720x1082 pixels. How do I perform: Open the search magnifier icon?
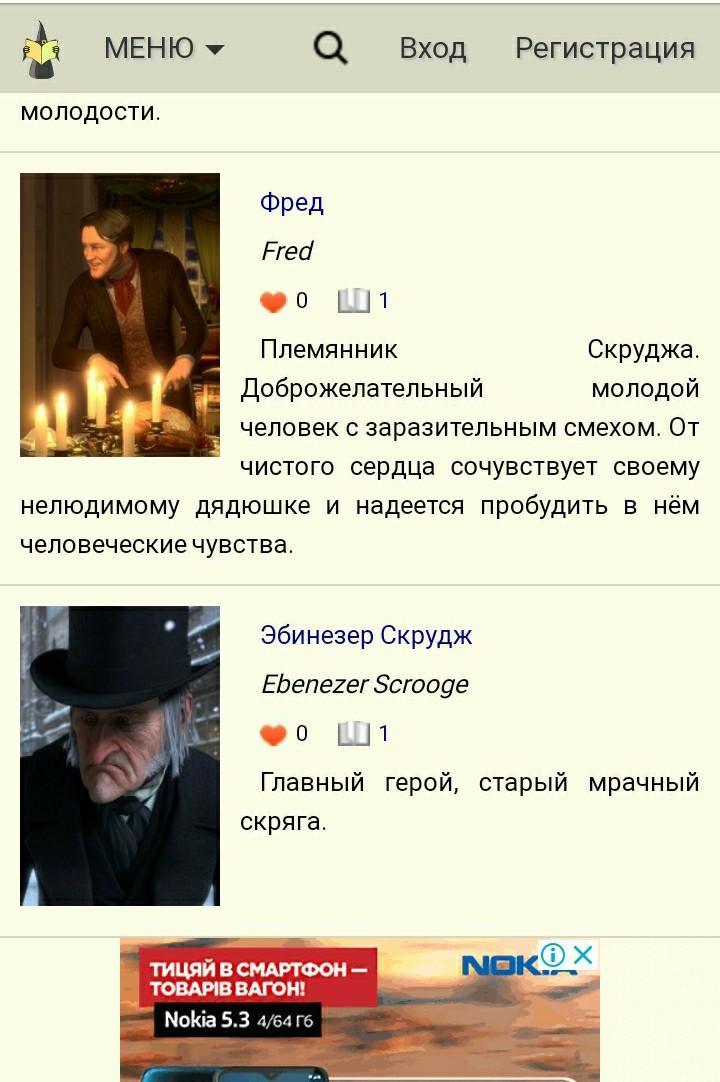click(x=330, y=47)
